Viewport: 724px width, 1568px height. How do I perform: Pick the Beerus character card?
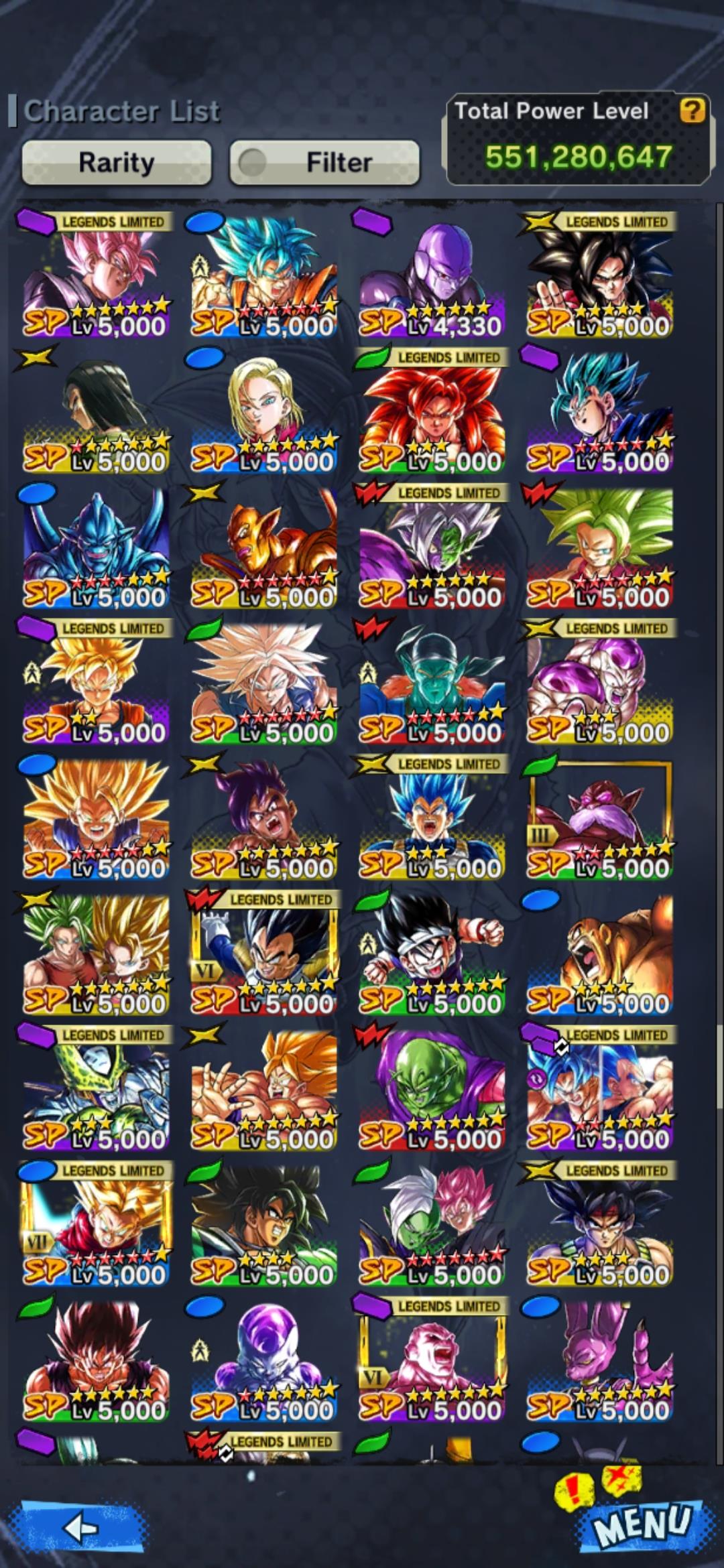point(599,1359)
